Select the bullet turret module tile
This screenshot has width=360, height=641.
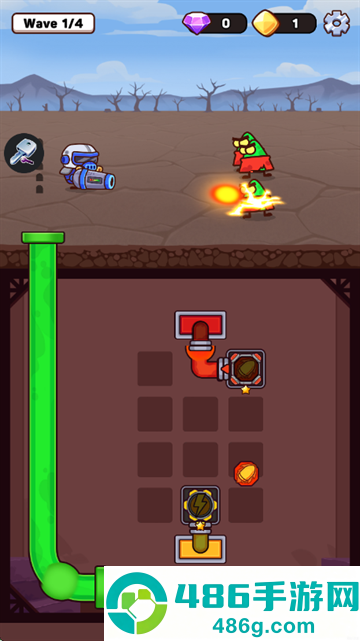246,369
